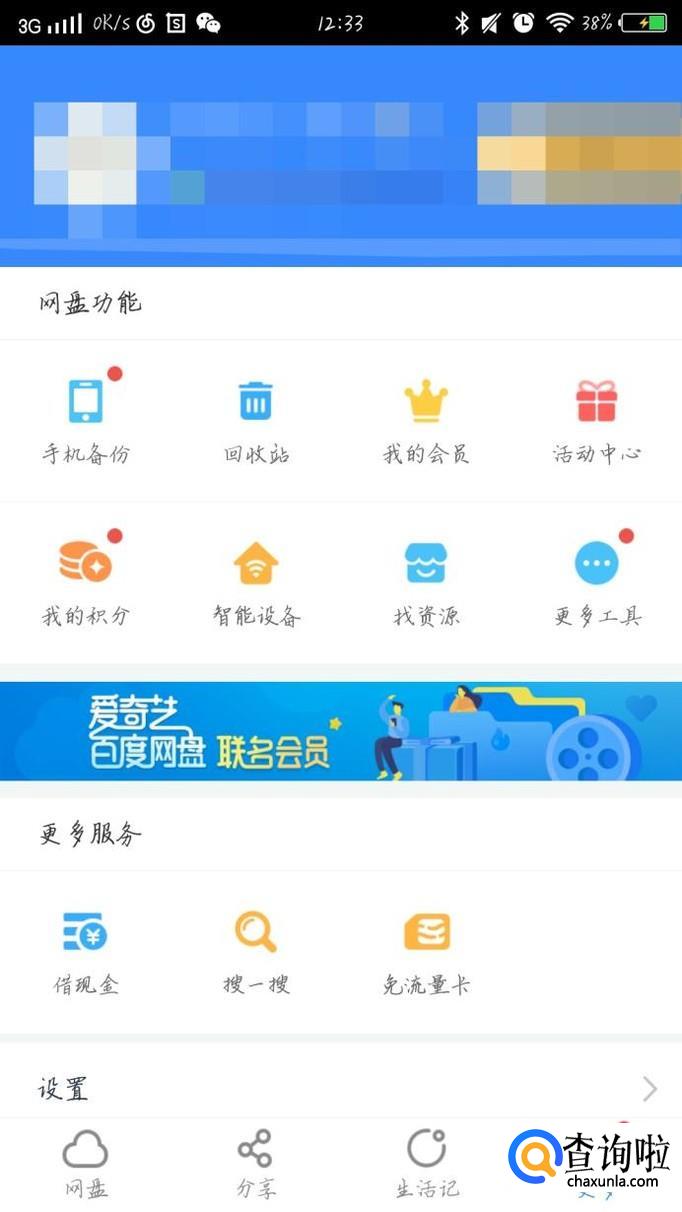Open 手机备份 phone backup

click(86, 418)
